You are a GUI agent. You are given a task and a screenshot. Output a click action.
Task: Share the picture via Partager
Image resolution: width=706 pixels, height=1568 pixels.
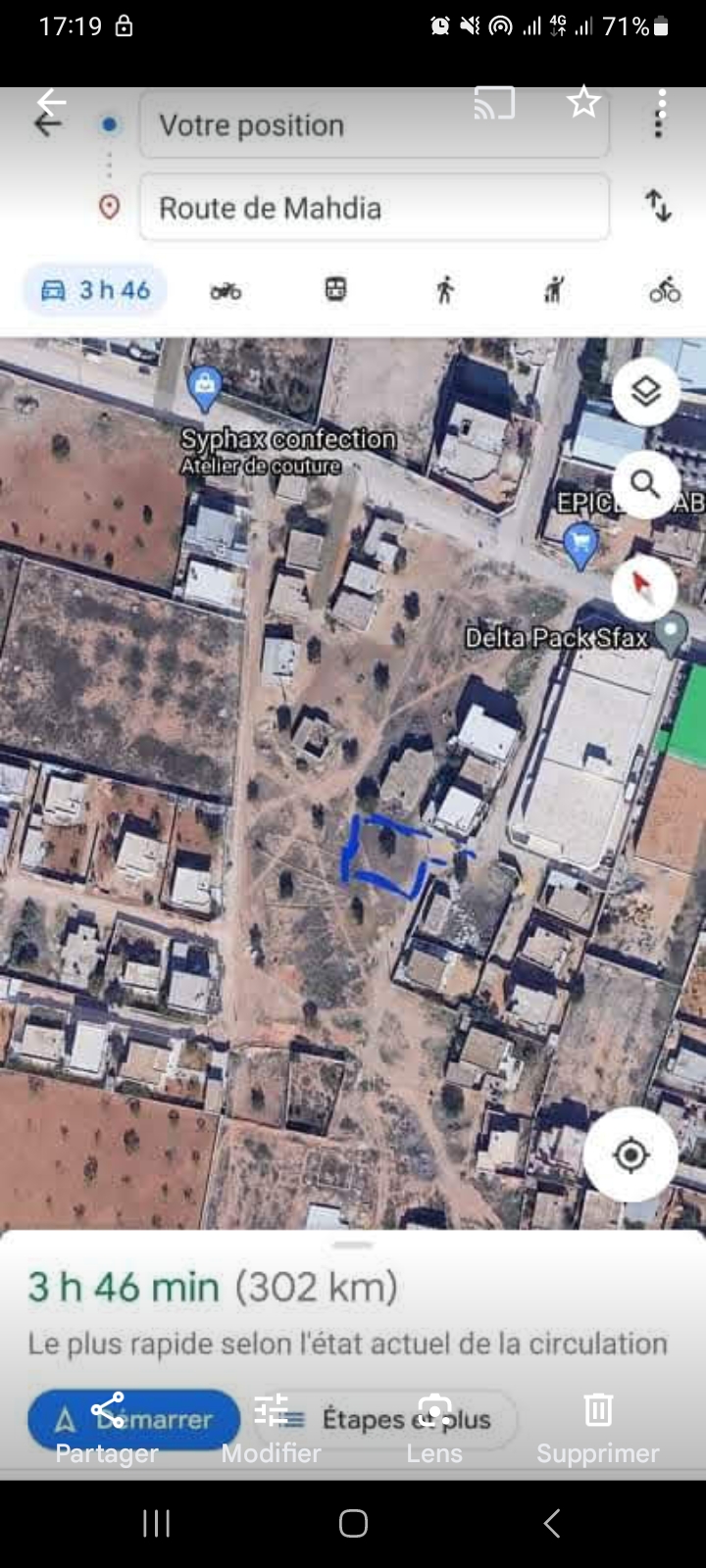(x=107, y=1427)
